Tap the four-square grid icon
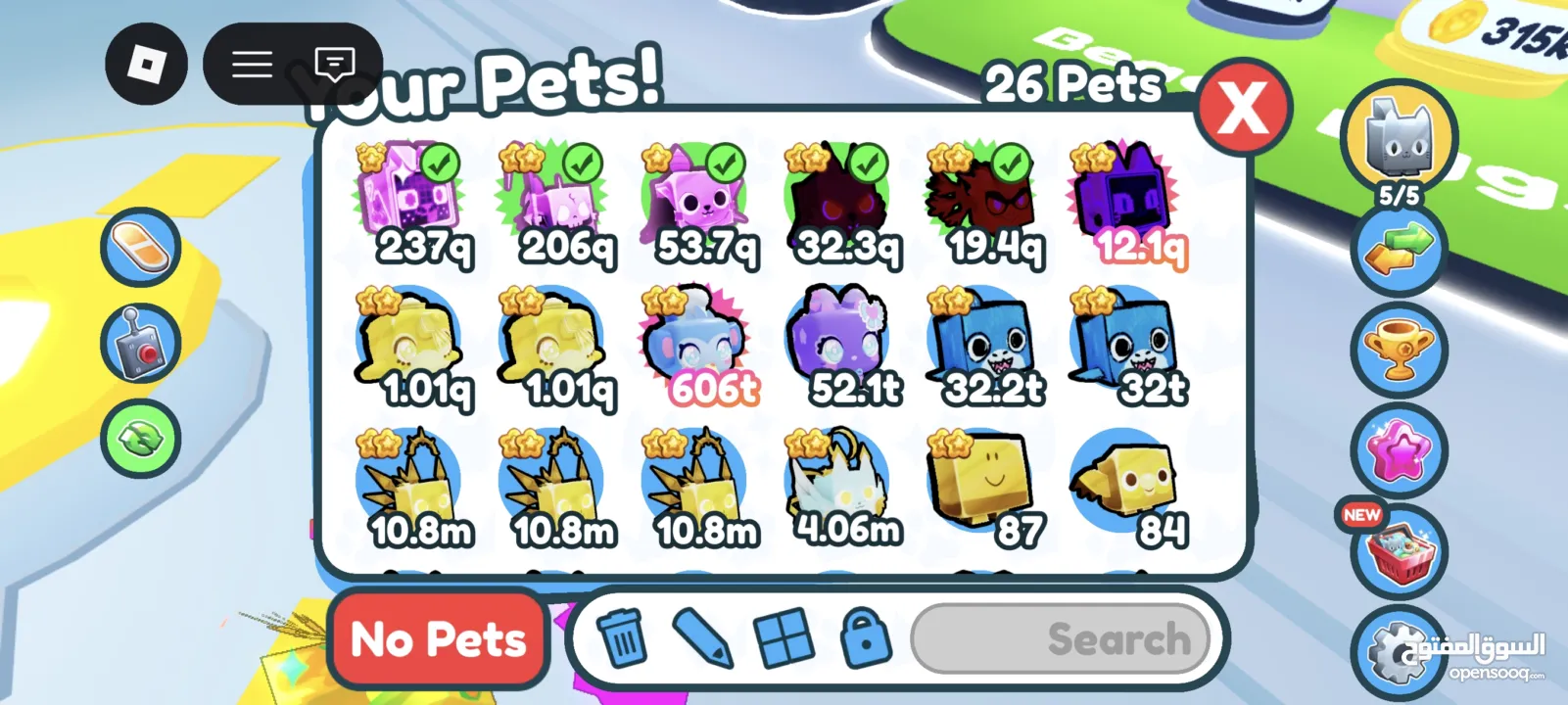The image size is (1568, 705). (x=784, y=637)
